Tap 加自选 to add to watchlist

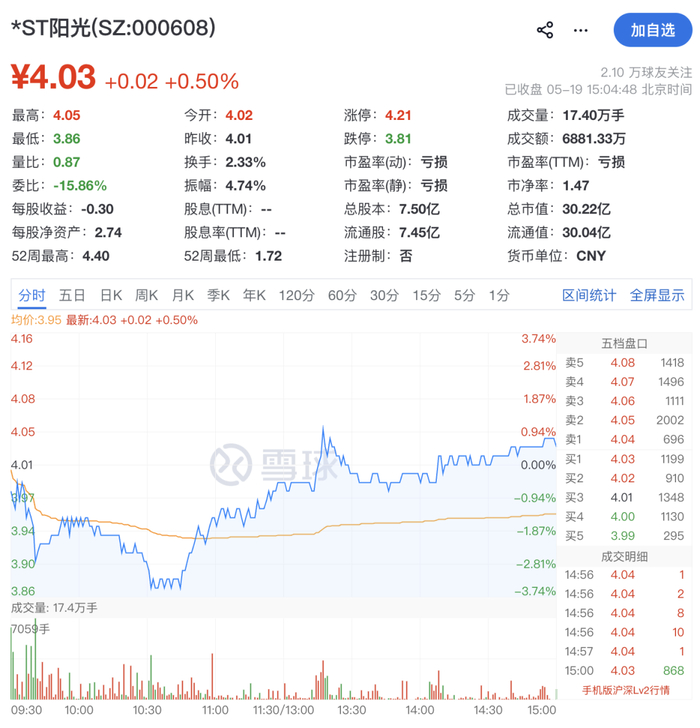pyautogui.click(x=652, y=30)
